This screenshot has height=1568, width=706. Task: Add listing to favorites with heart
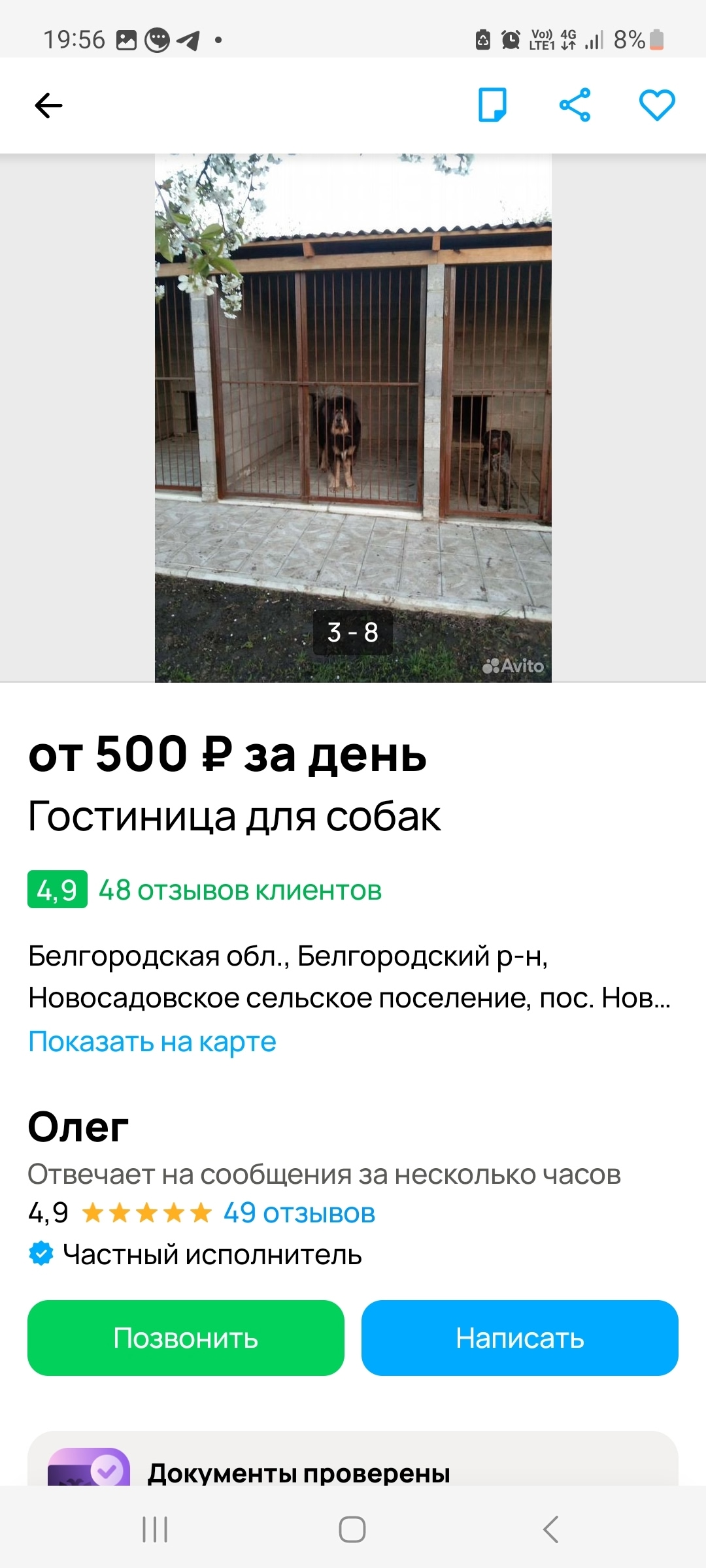tap(656, 105)
